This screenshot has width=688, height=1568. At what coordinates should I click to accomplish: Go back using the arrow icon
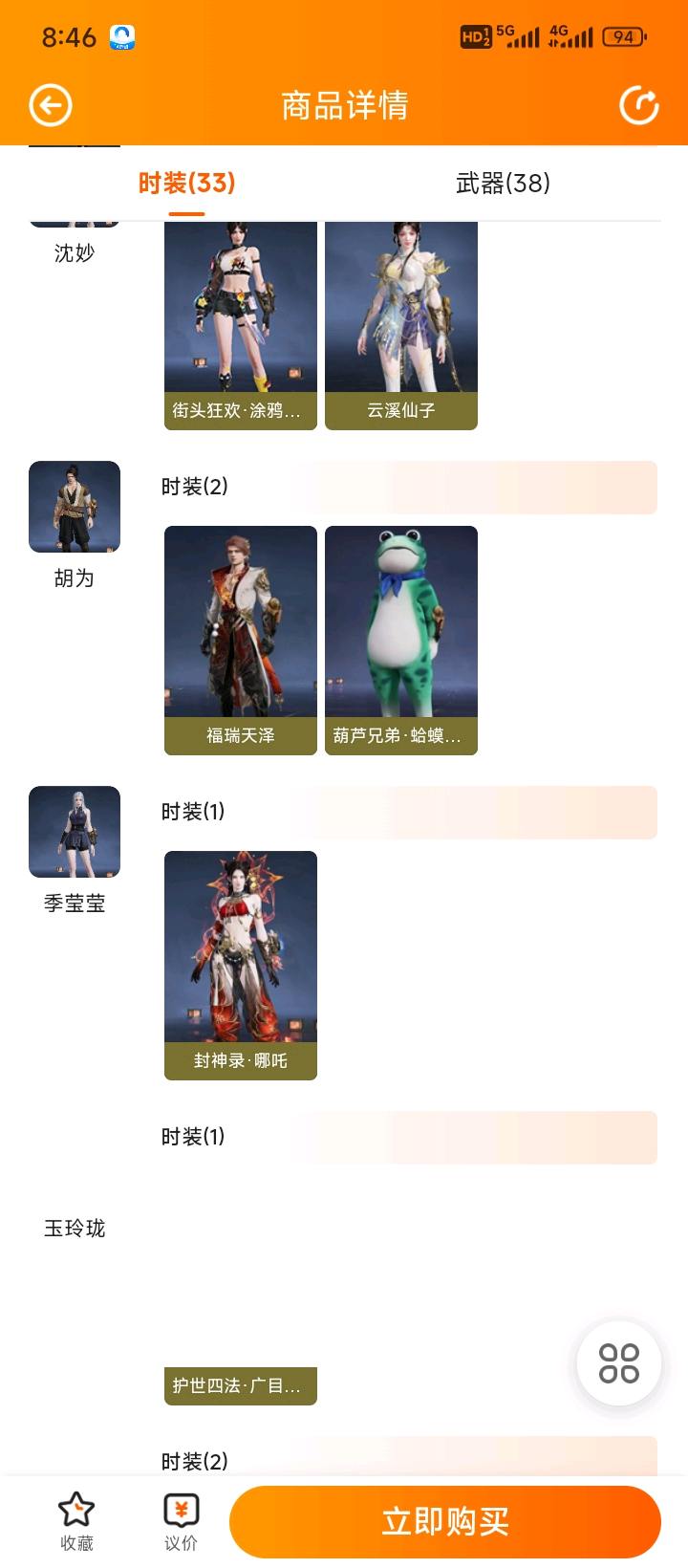pos(51,105)
